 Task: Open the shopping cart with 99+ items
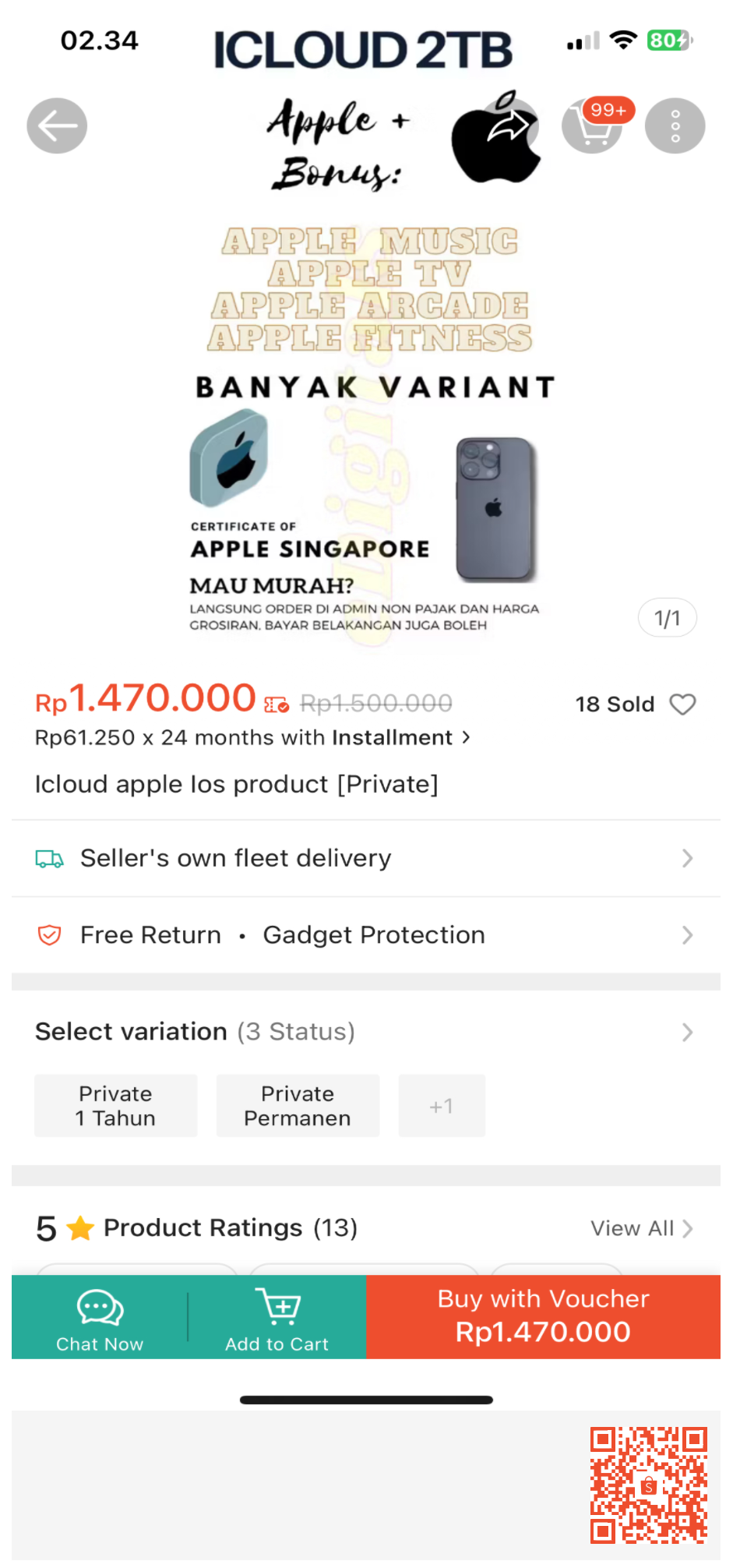tap(593, 125)
